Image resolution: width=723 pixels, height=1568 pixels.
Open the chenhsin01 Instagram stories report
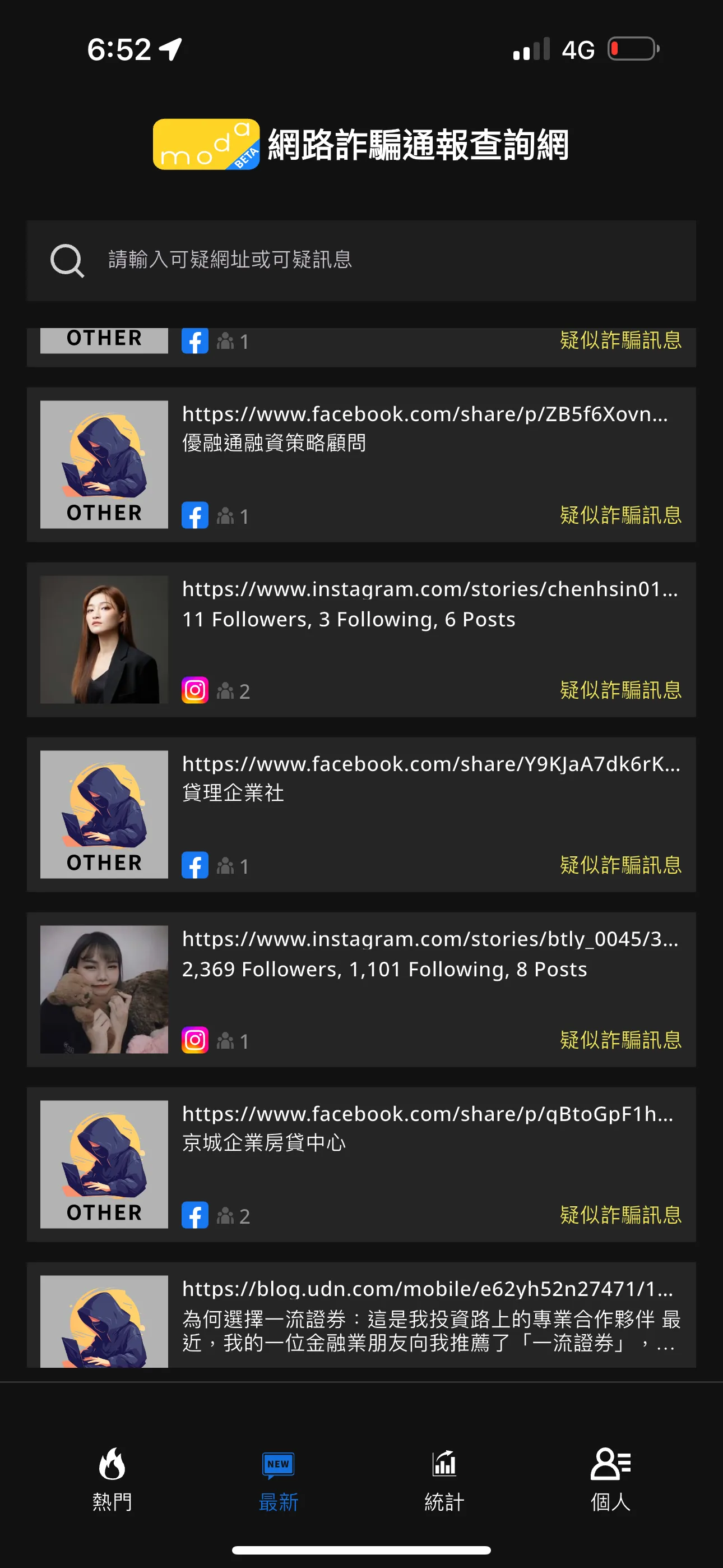pos(361,639)
